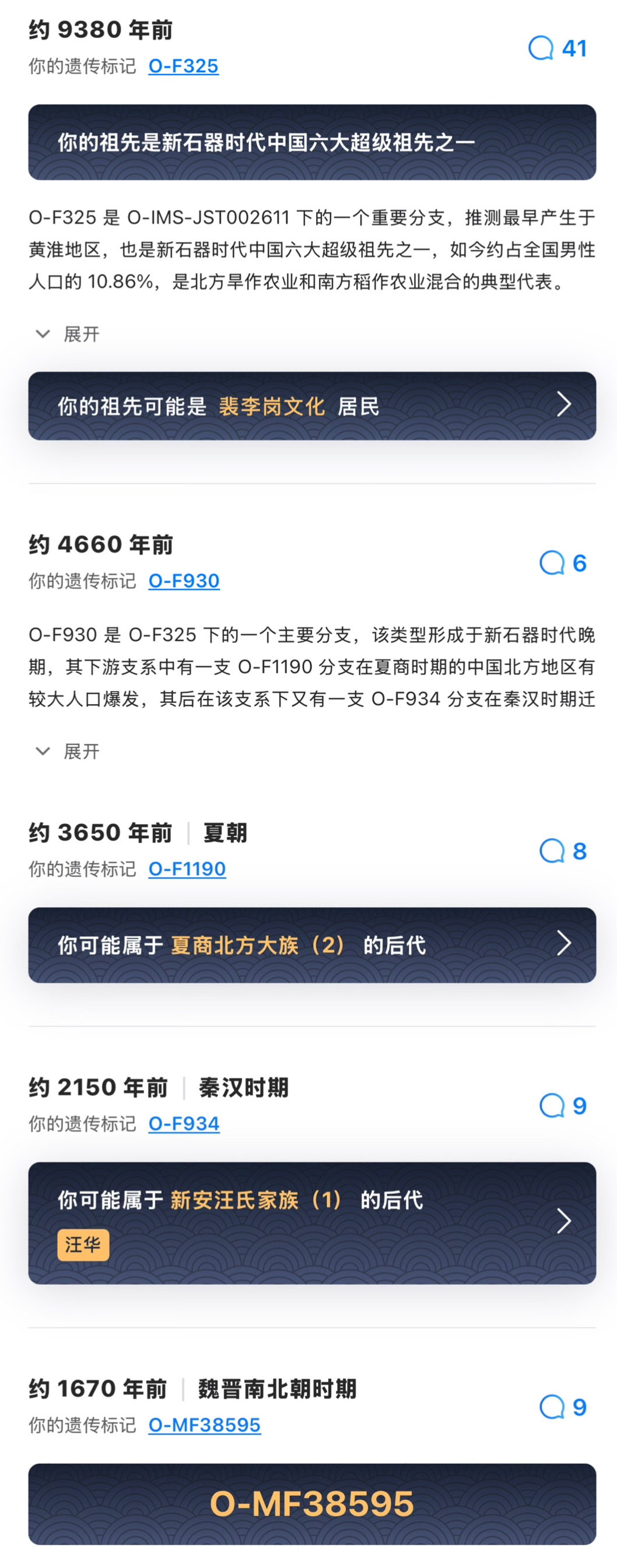Open the O-F934 genetic marker link
Screen dimensions: 617x1568
pos(184,1123)
